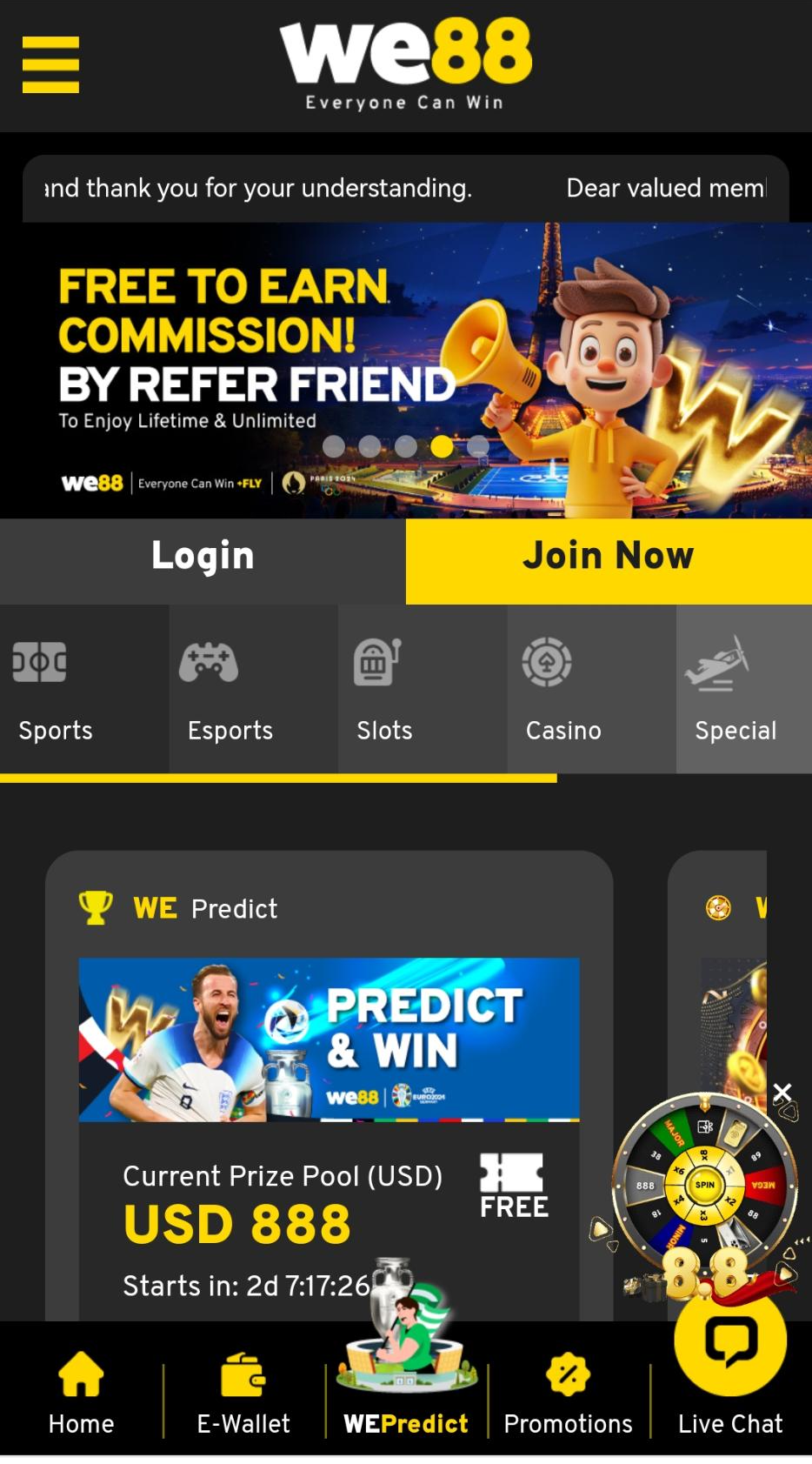Select the Special category

click(x=735, y=688)
